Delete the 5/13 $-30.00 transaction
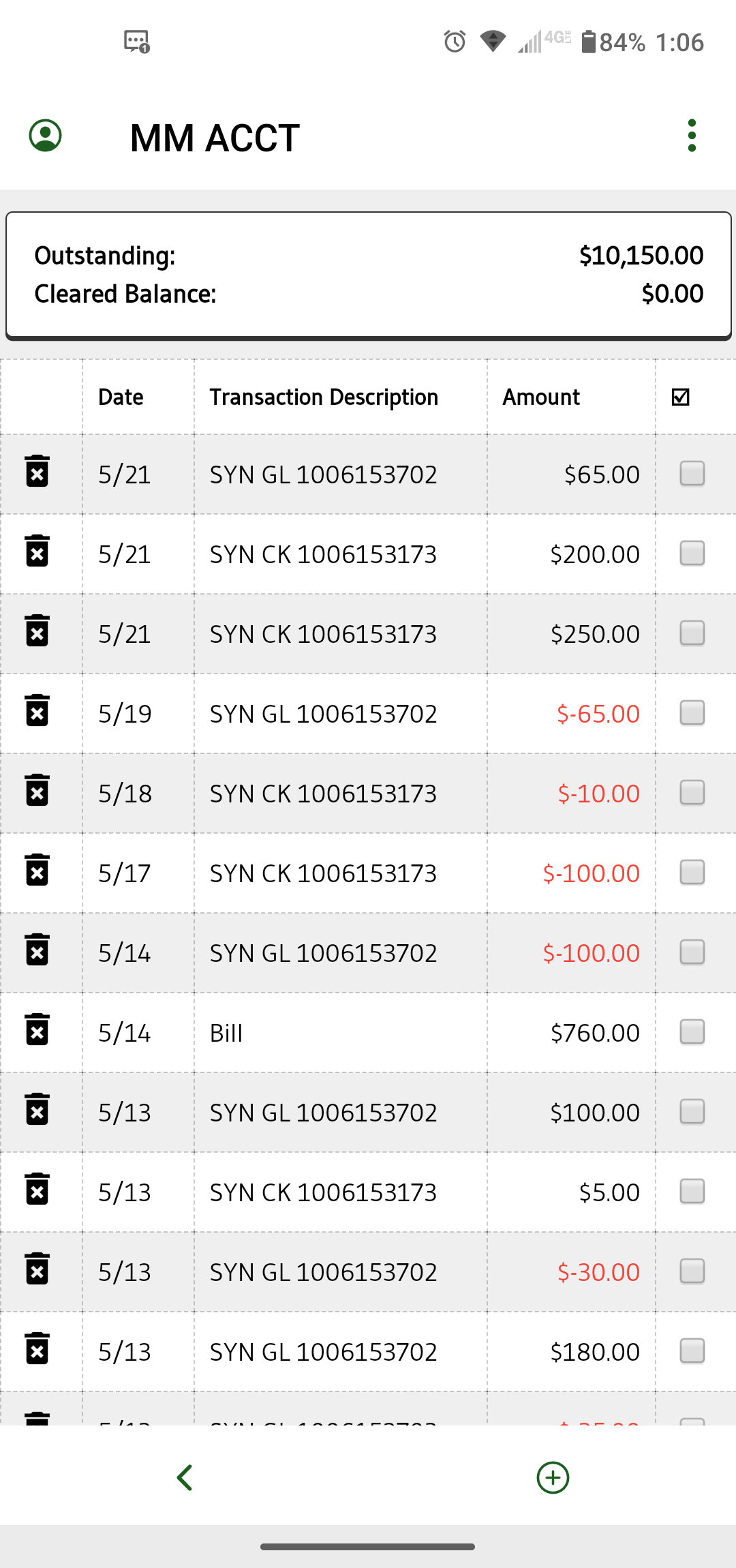This screenshot has height=1568, width=736. (37, 1269)
